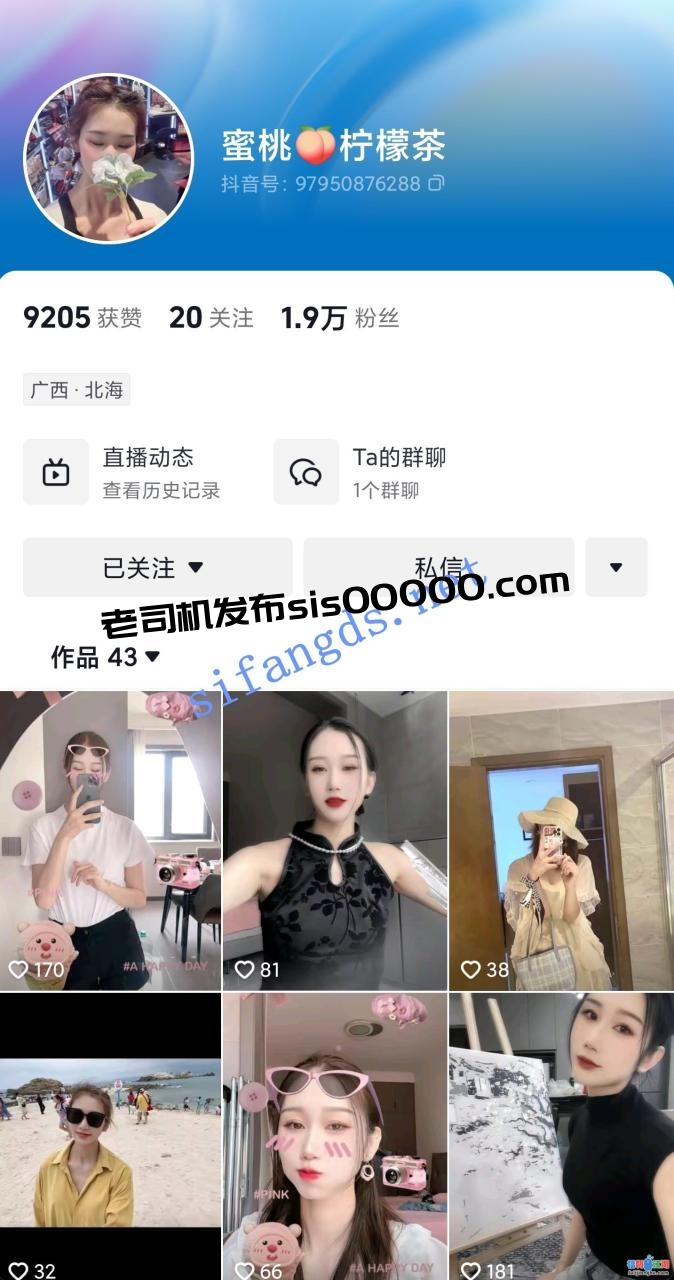View the 20 关注 following list
The image size is (674, 1280).
(211, 318)
